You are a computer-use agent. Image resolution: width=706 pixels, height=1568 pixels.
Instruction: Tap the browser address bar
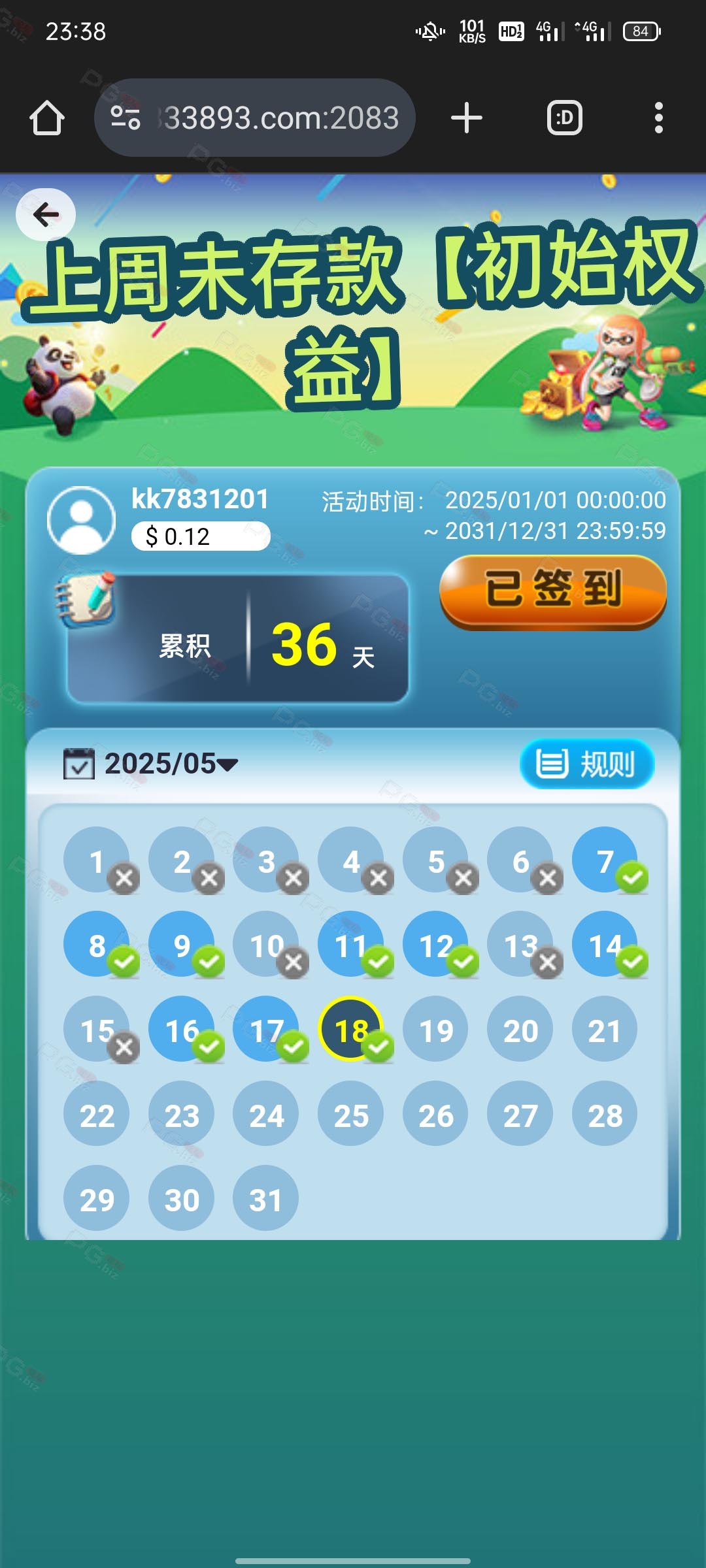[x=255, y=118]
